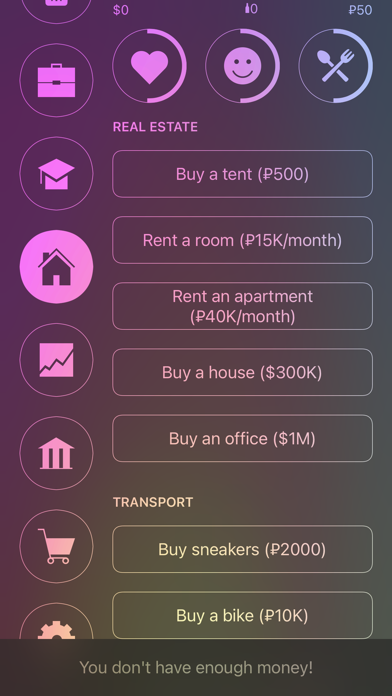Select the house real estate section
The height and width of the screenshot is (696, 392).
coord(56,267)
